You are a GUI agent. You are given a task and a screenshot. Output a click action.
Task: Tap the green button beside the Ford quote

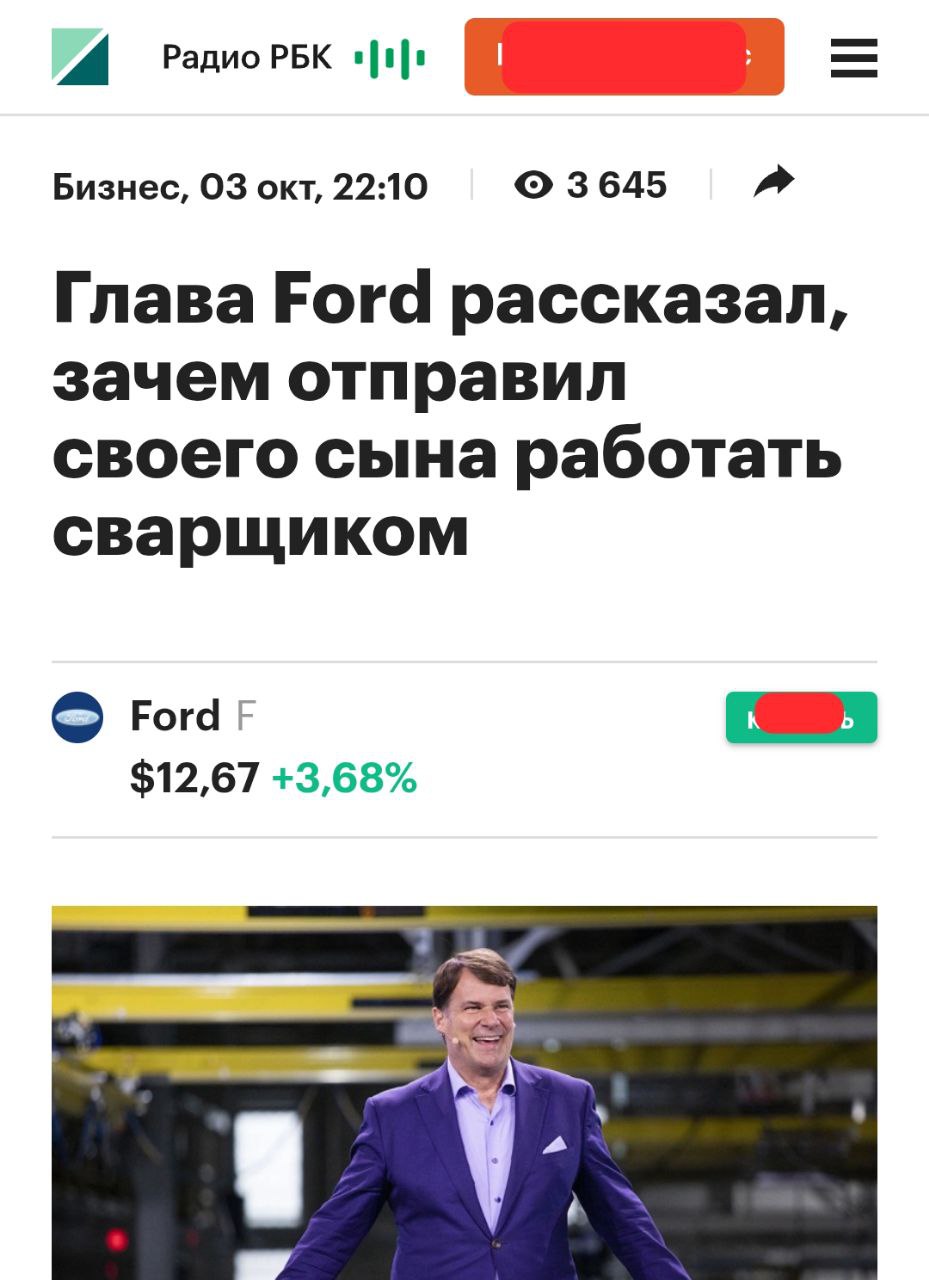800,718
